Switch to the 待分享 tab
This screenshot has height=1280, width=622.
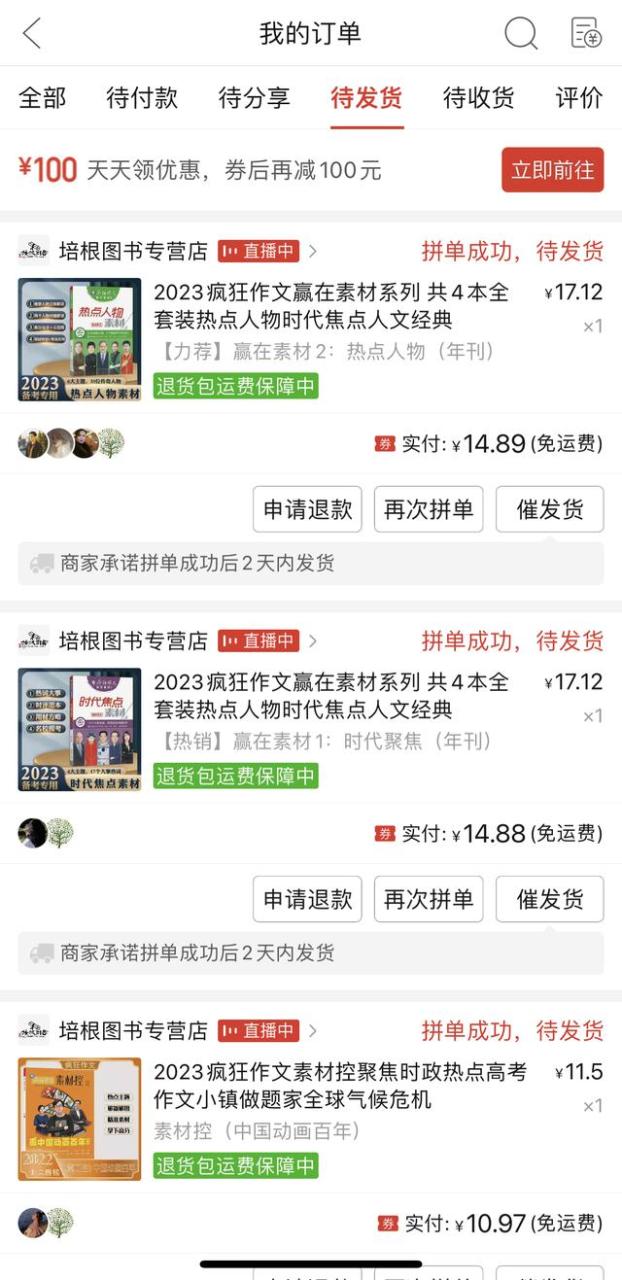point(254,98)
